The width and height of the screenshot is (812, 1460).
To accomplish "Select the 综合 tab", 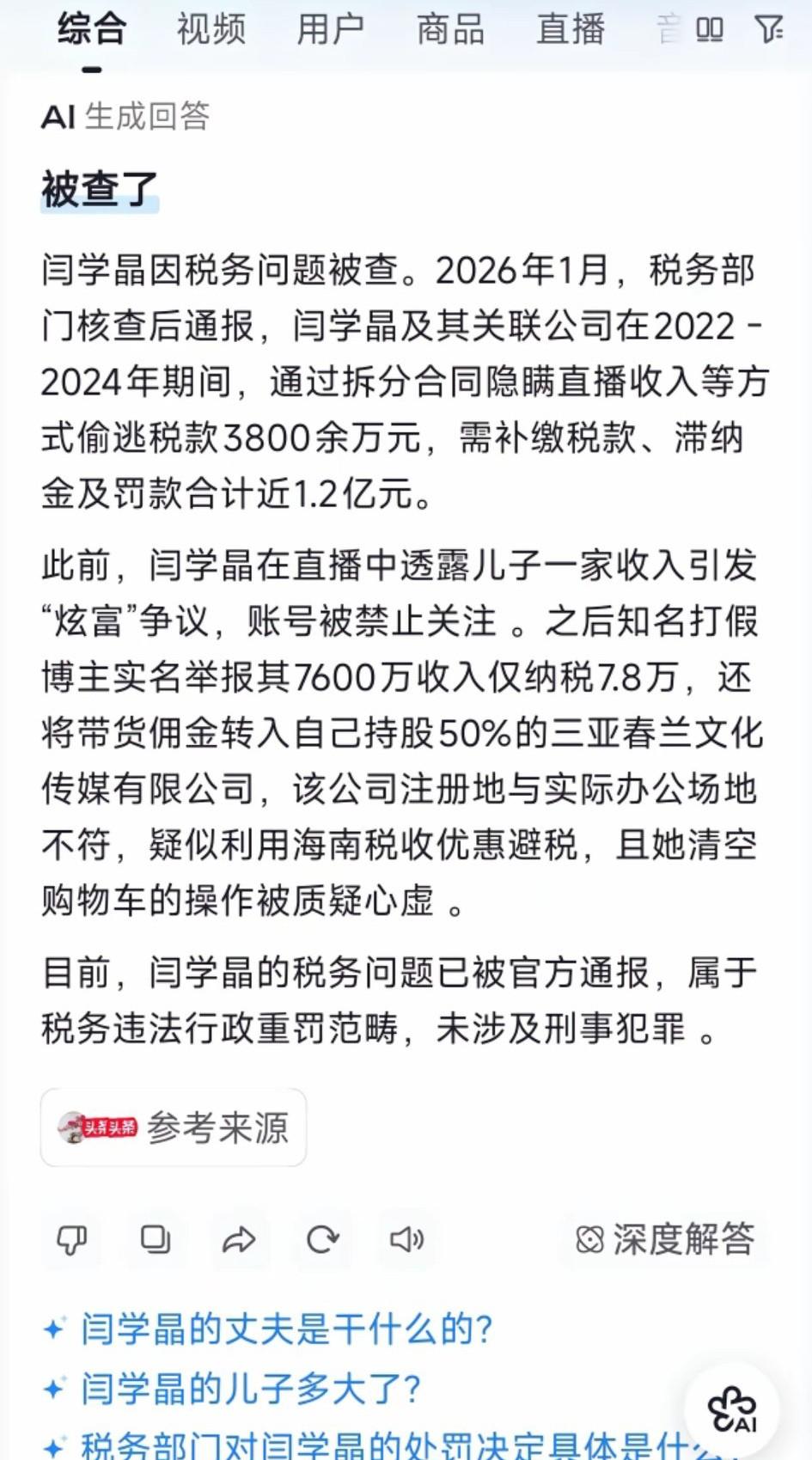I will [x=91, y=29].
